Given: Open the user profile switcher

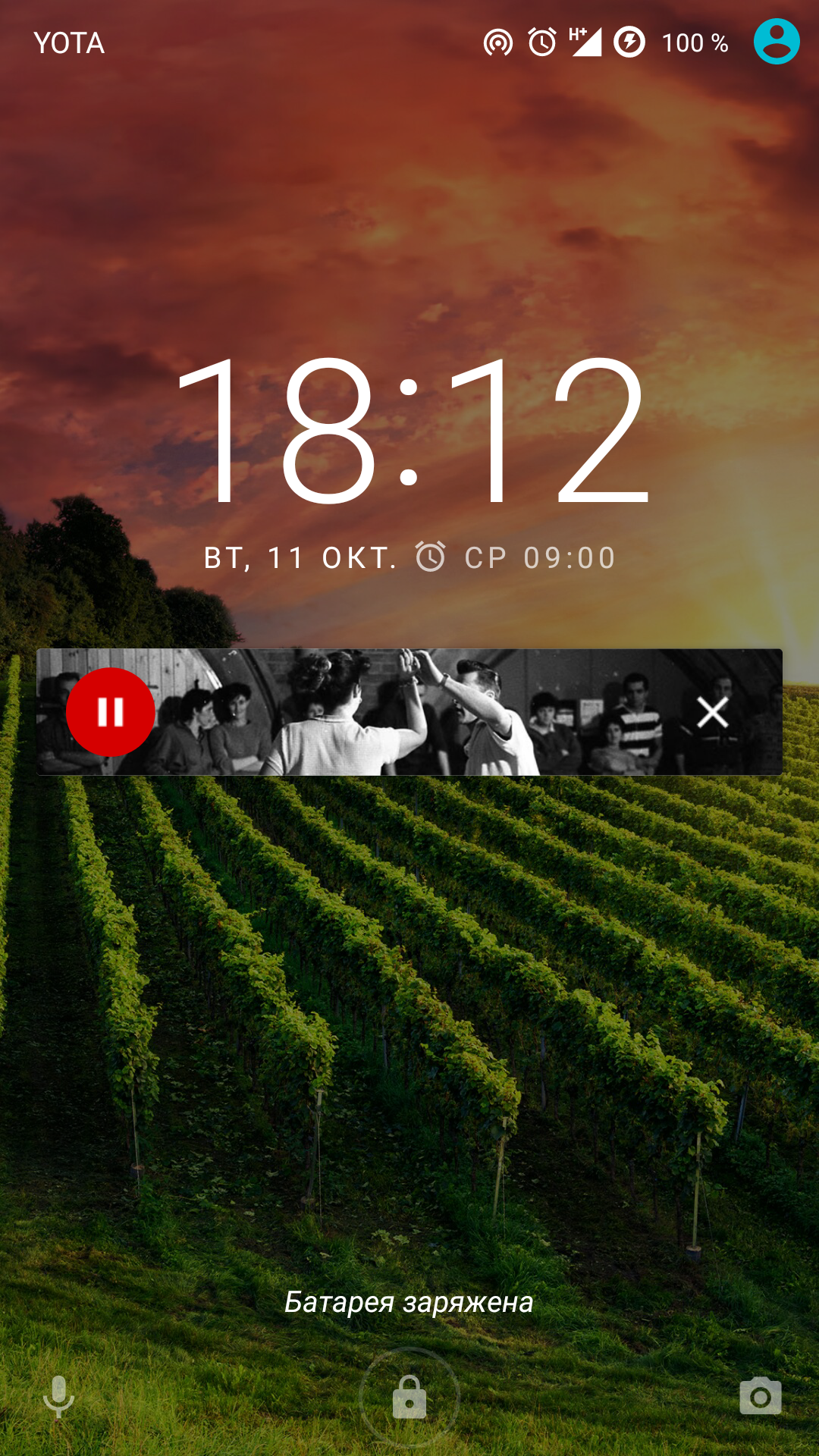Looking at the screenshot, I should point(776,42).
